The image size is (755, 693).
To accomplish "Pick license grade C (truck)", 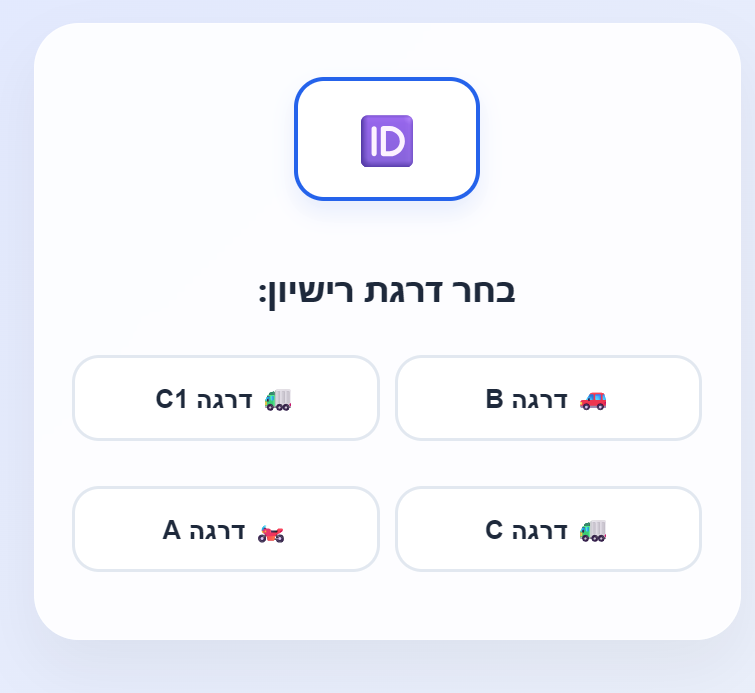I will pos(548,529).
